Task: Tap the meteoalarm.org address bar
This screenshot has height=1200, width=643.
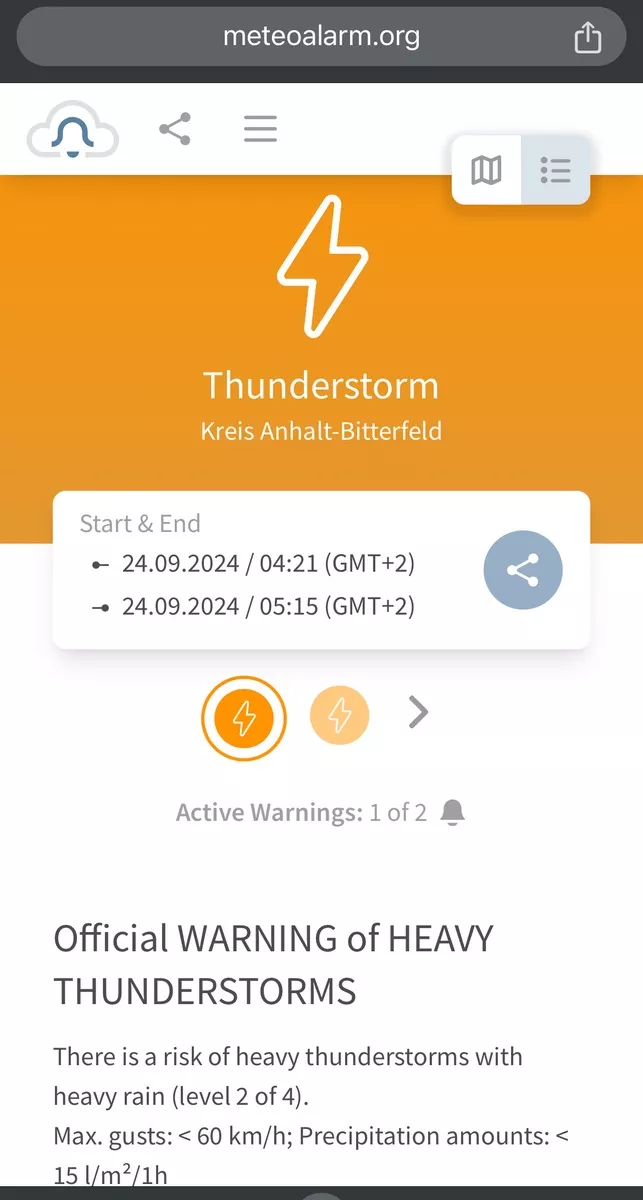Action: pyautogui.click(x=320, y=38)
